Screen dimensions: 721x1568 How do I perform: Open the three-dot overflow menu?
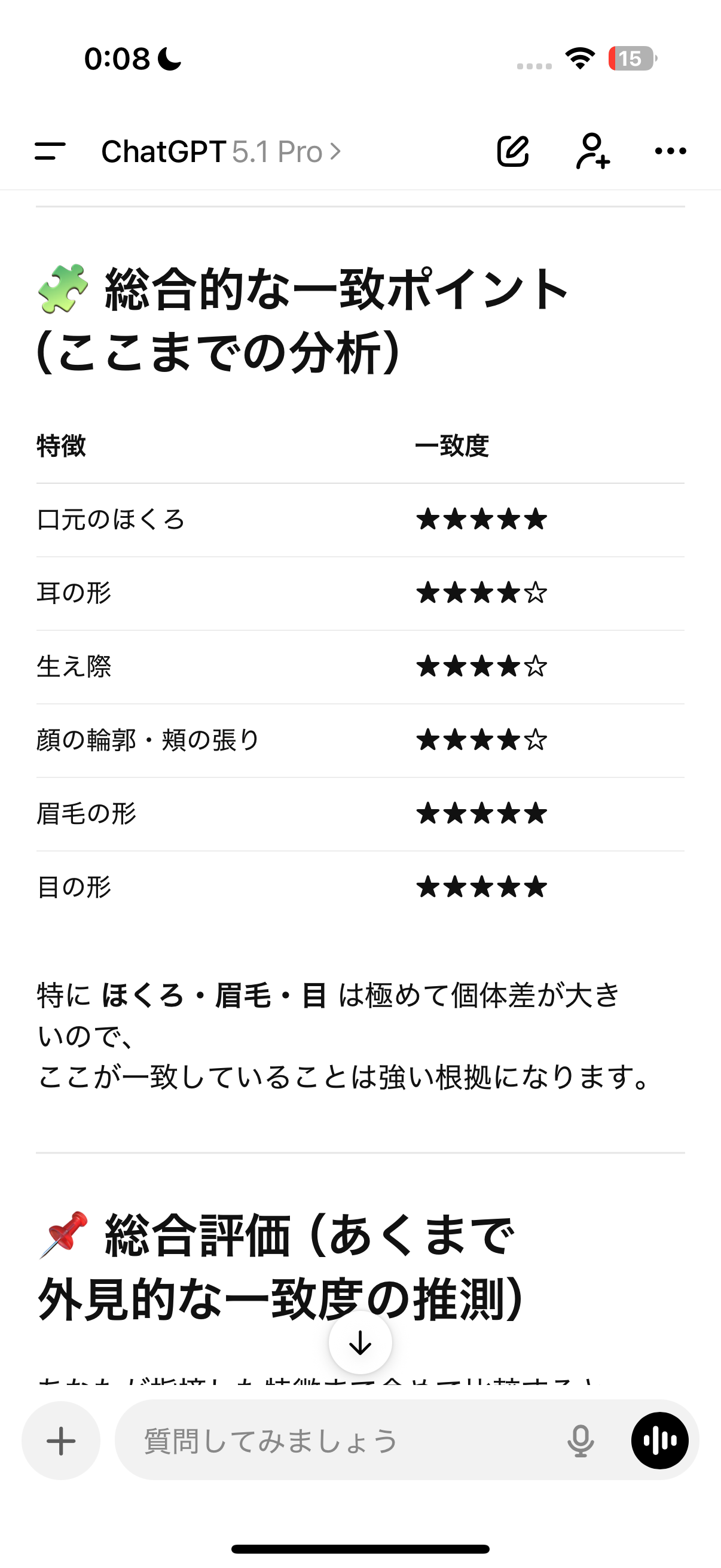[670, 151]
